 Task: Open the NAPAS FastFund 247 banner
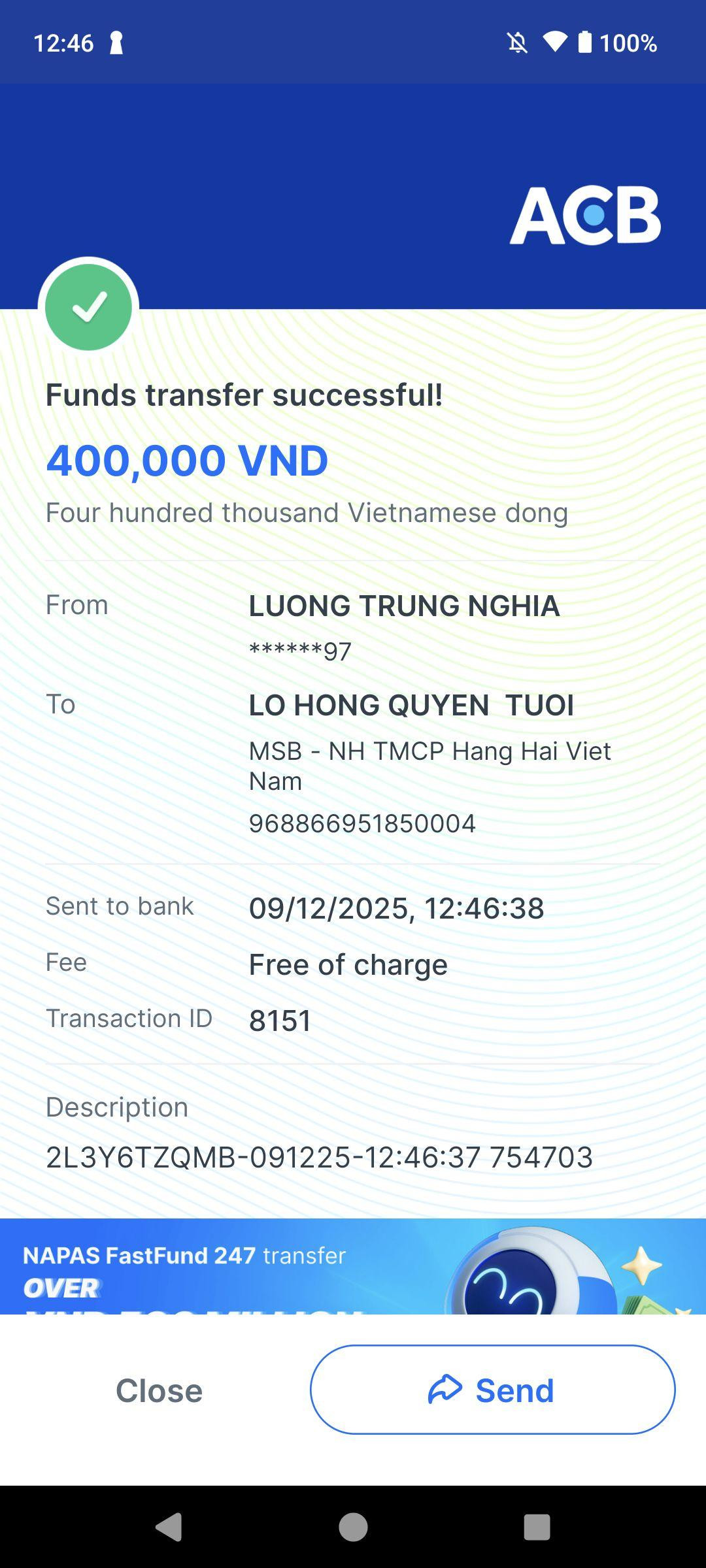[x=353, y=1266]
